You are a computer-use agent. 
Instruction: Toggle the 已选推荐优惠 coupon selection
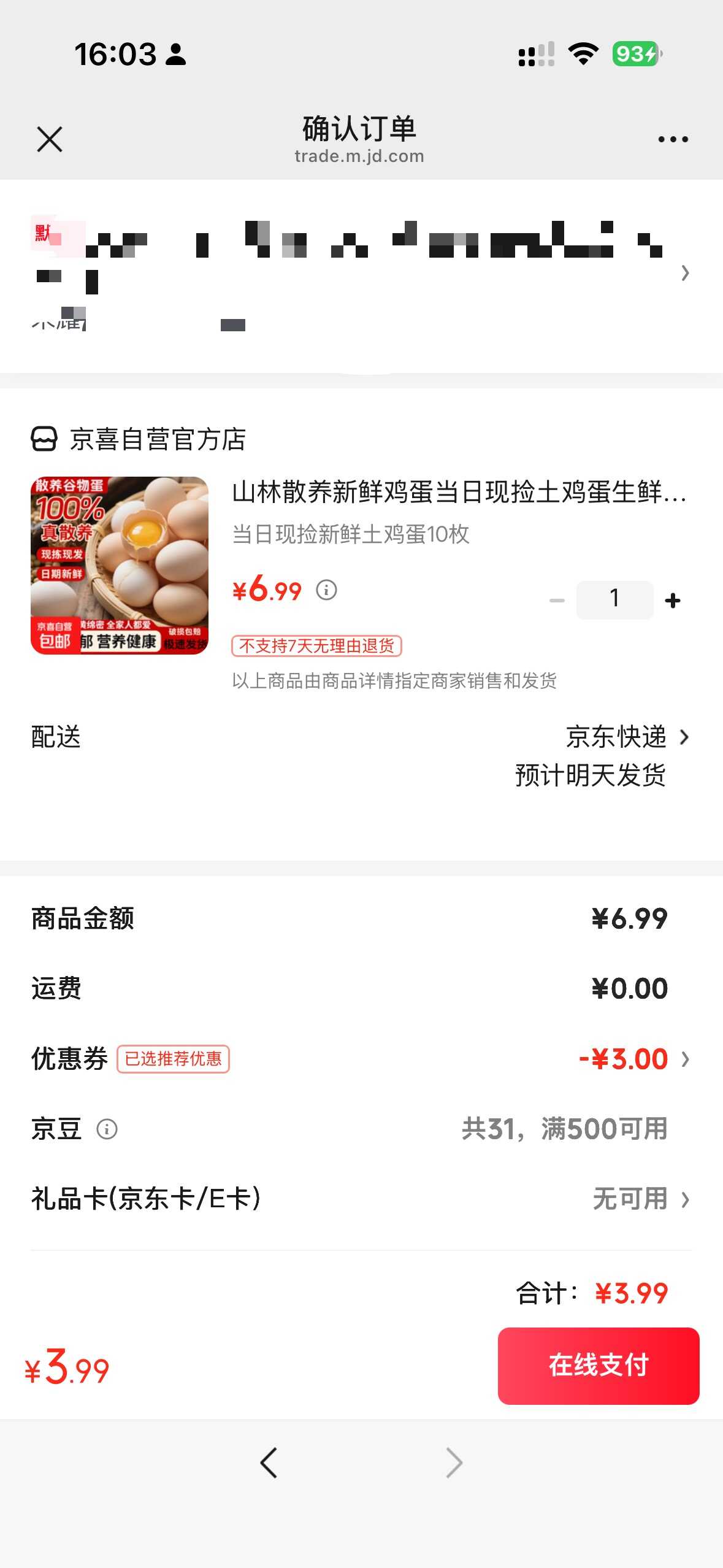coord(174,1059)
